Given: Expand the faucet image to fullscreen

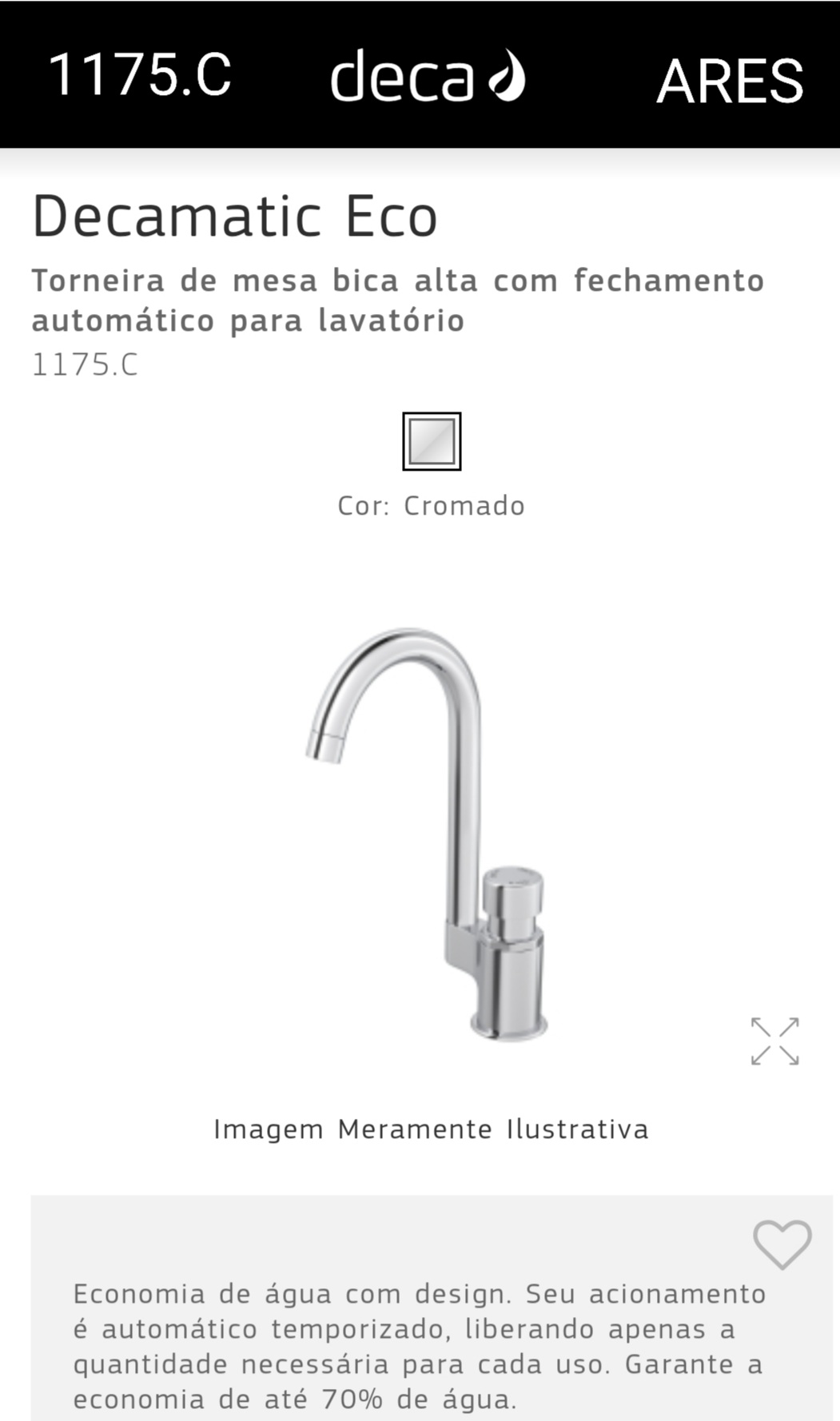Looking at the screenshot, I should click(774, 1041).
